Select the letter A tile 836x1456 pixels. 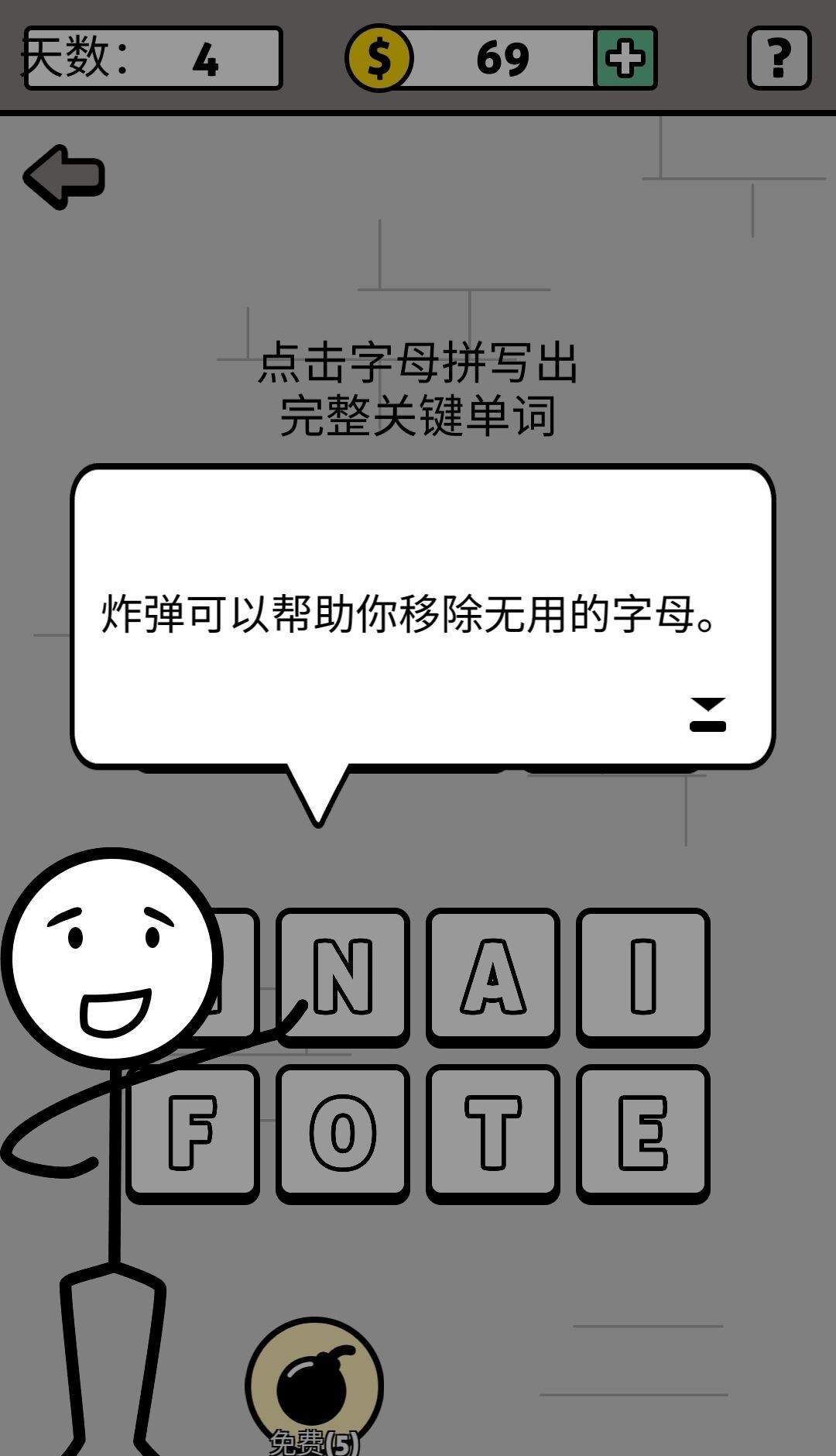493,976
